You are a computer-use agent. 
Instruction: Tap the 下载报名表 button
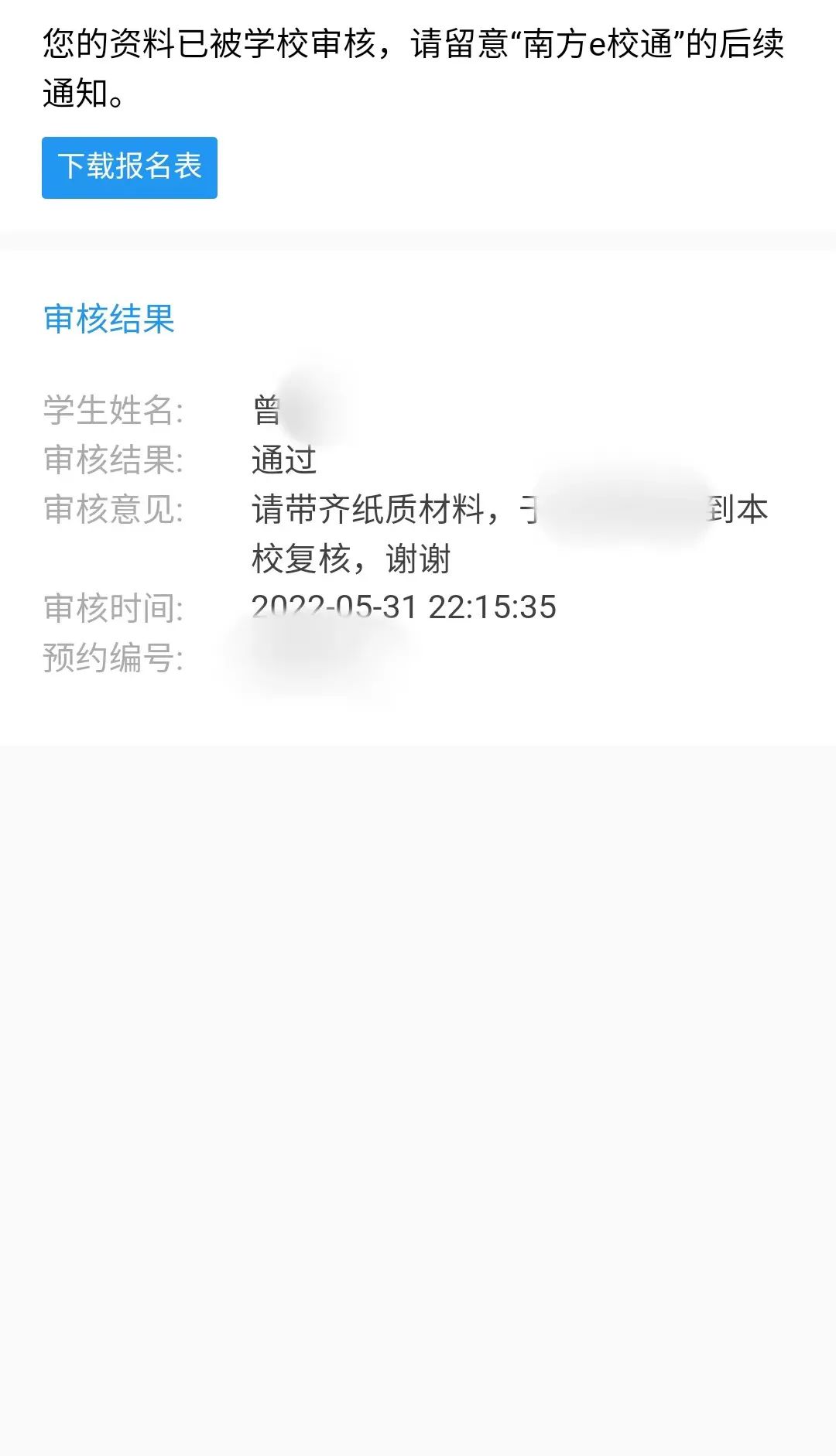tap(129, 167)
